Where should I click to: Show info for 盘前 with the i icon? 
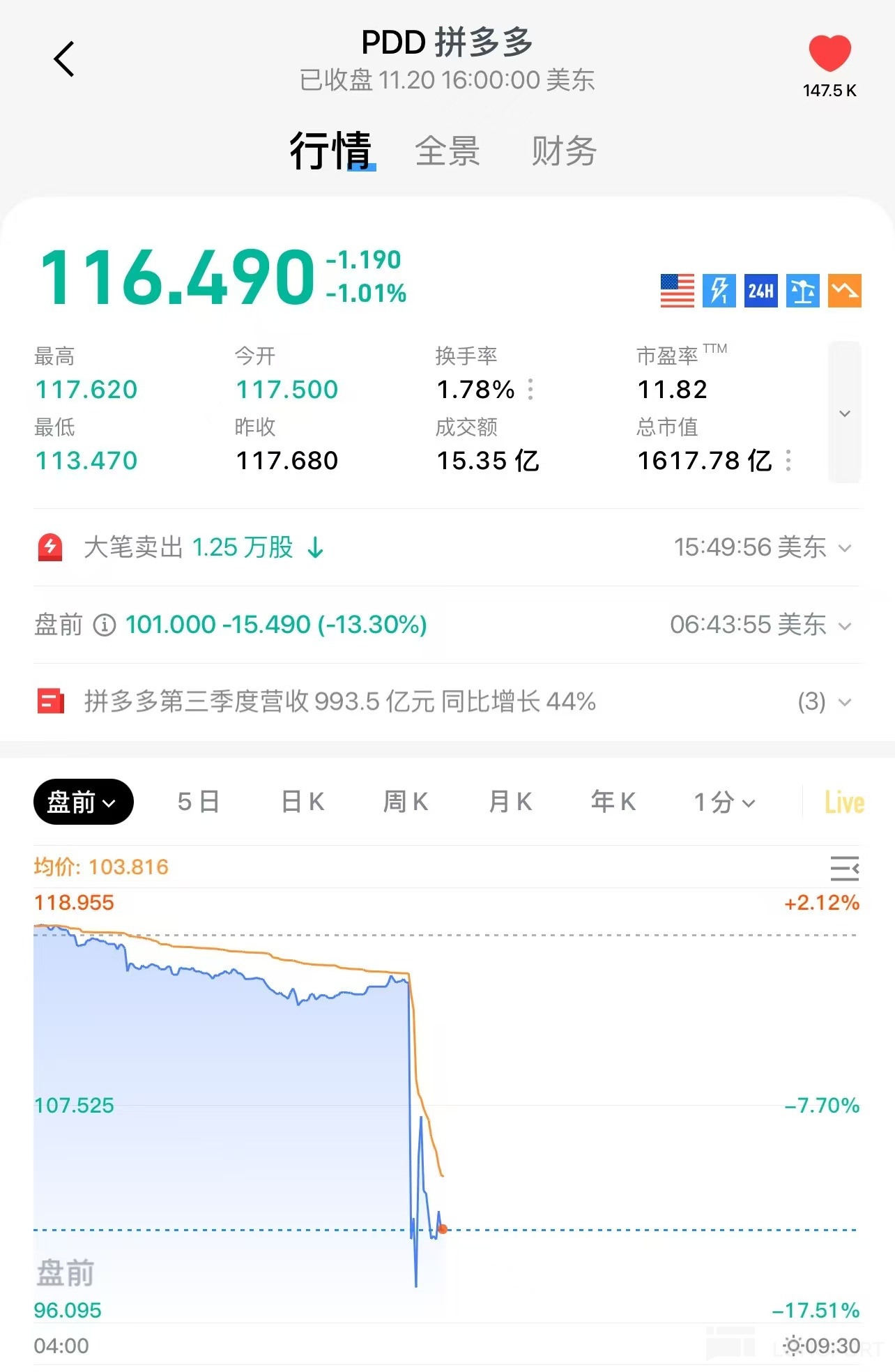point(105,625)
